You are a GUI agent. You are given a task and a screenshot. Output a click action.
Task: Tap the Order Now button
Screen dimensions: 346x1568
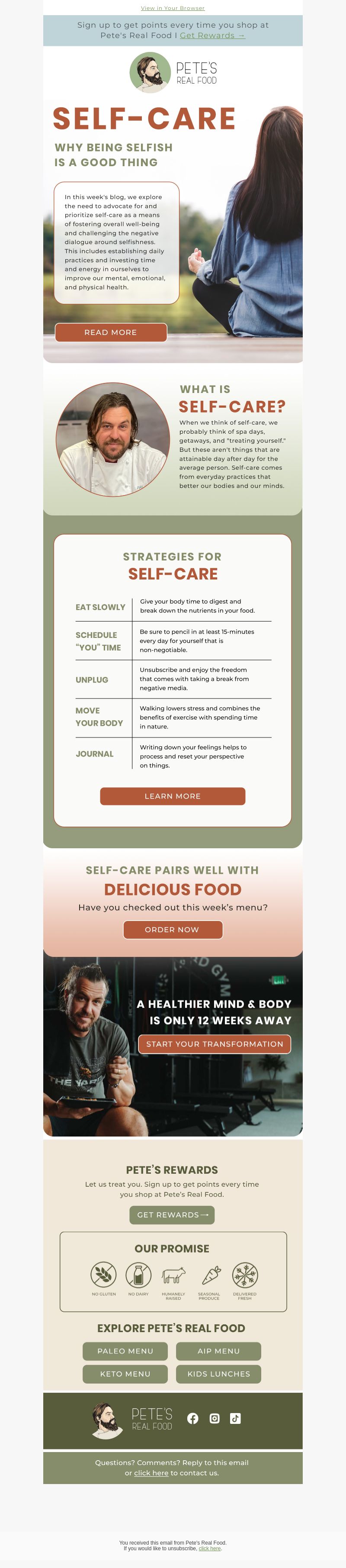point(173,930)
